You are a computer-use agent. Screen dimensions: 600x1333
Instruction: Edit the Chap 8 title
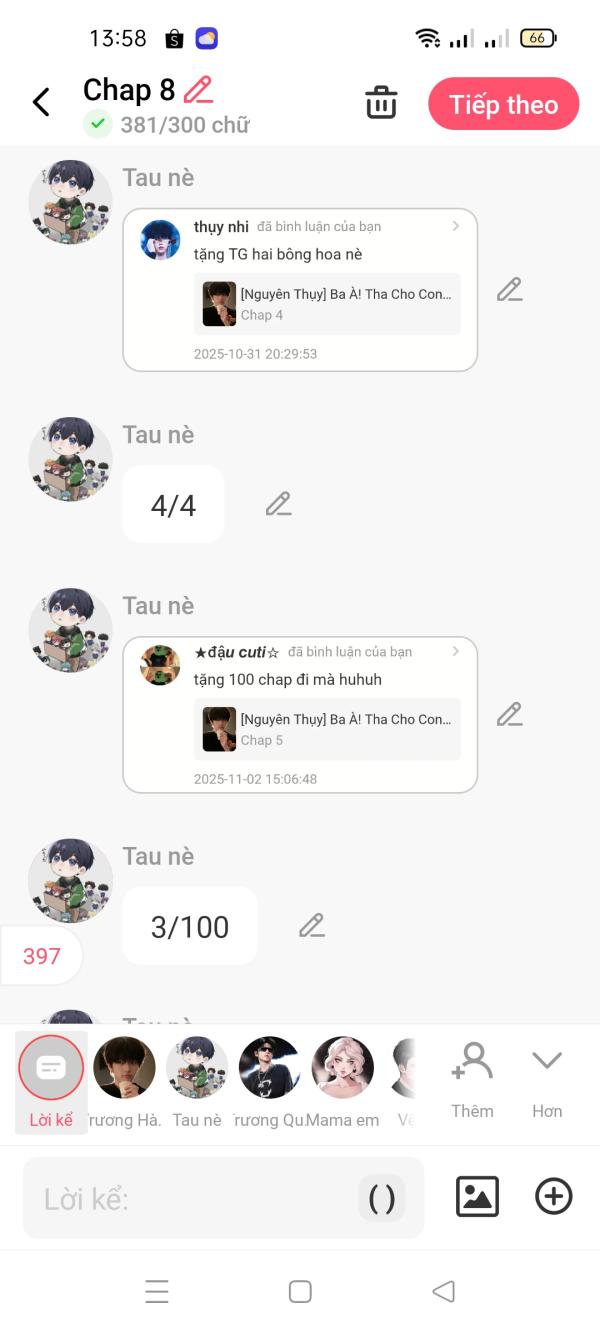tap(199, 90)
